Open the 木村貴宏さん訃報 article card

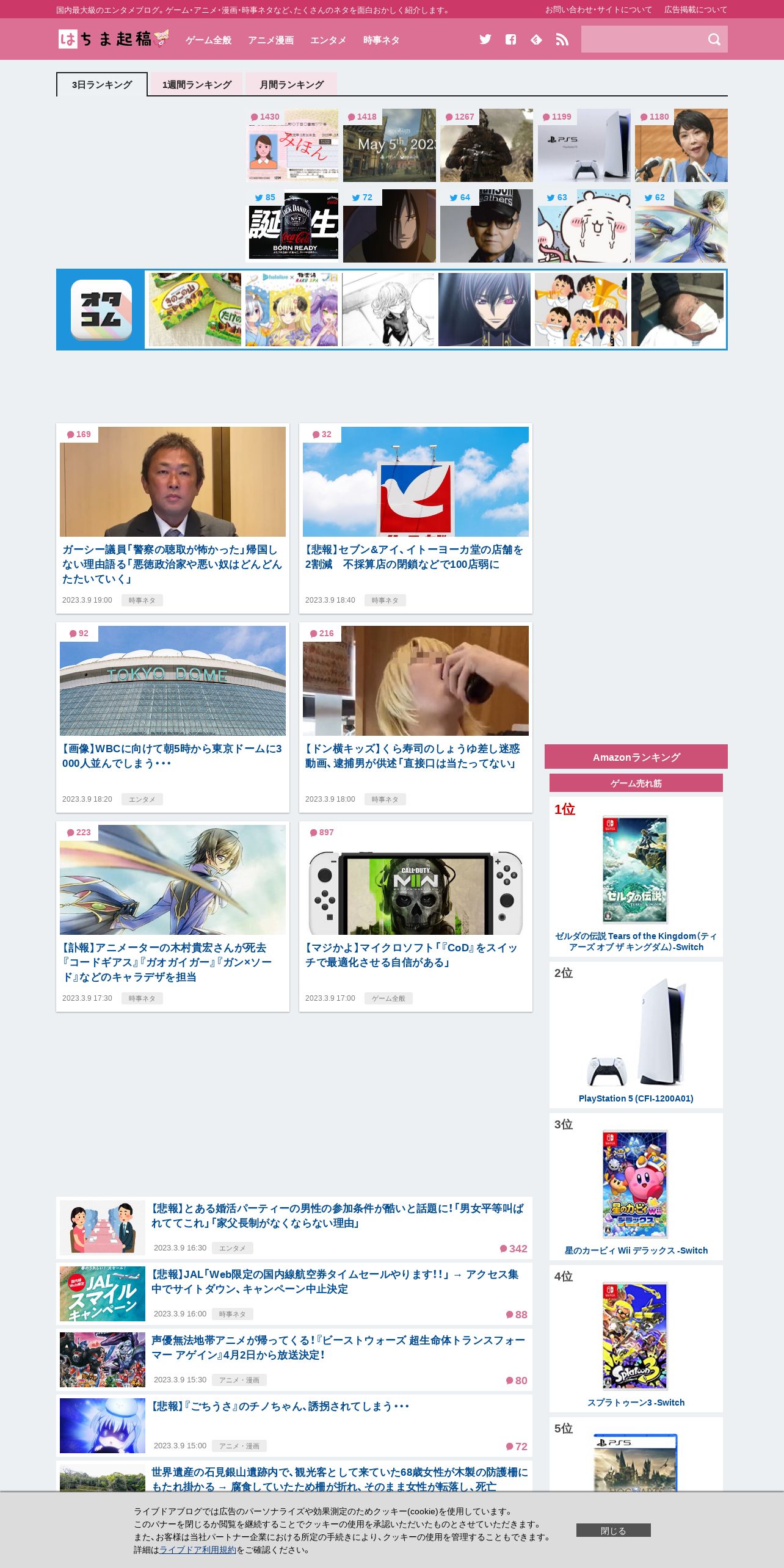coord(173,916)
